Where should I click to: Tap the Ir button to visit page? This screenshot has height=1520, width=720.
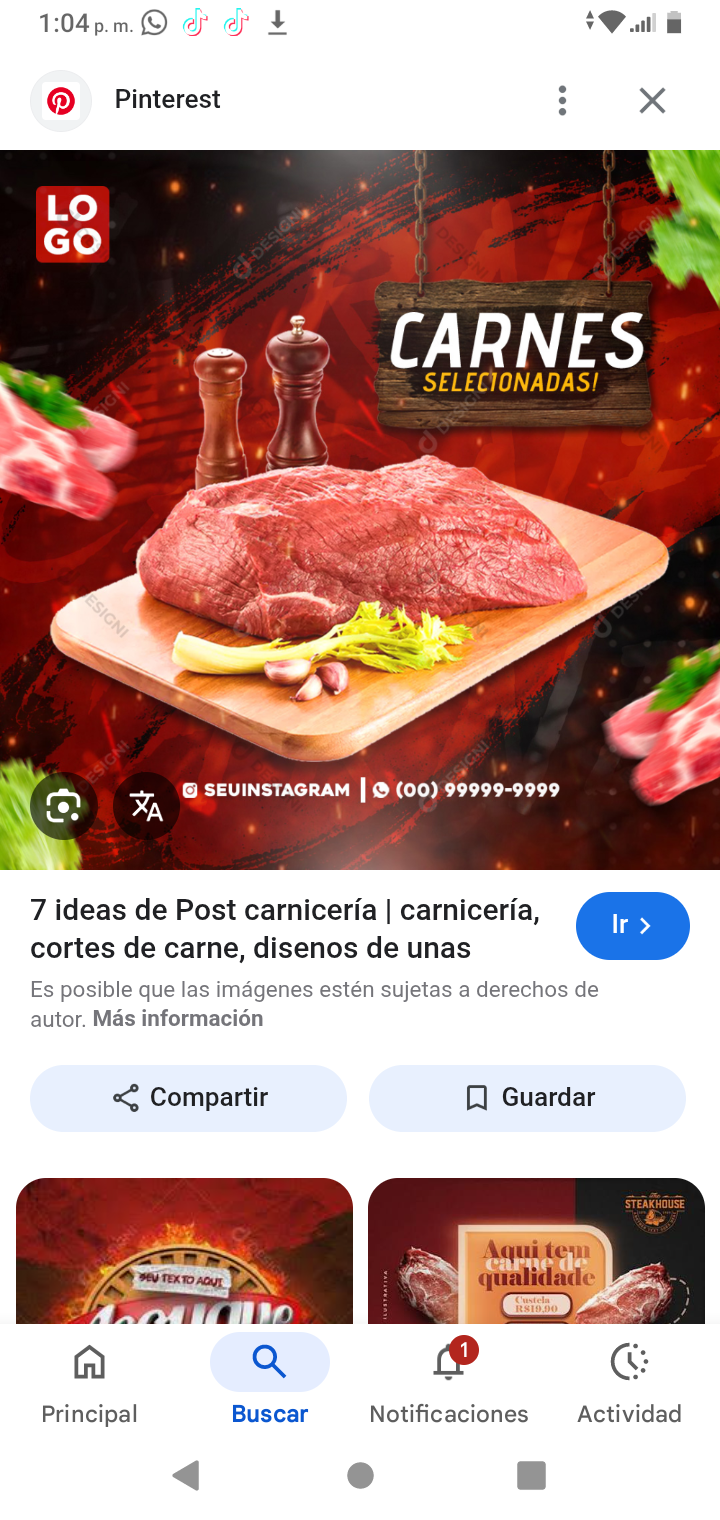pos(632,926)
